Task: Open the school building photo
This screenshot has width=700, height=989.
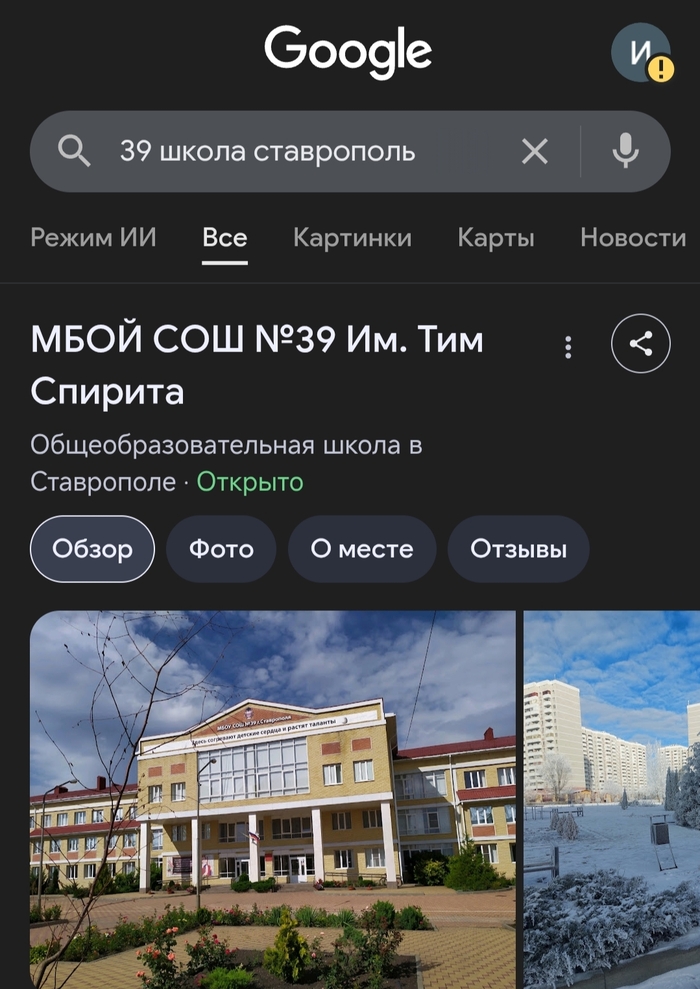Action: (272, 800)
